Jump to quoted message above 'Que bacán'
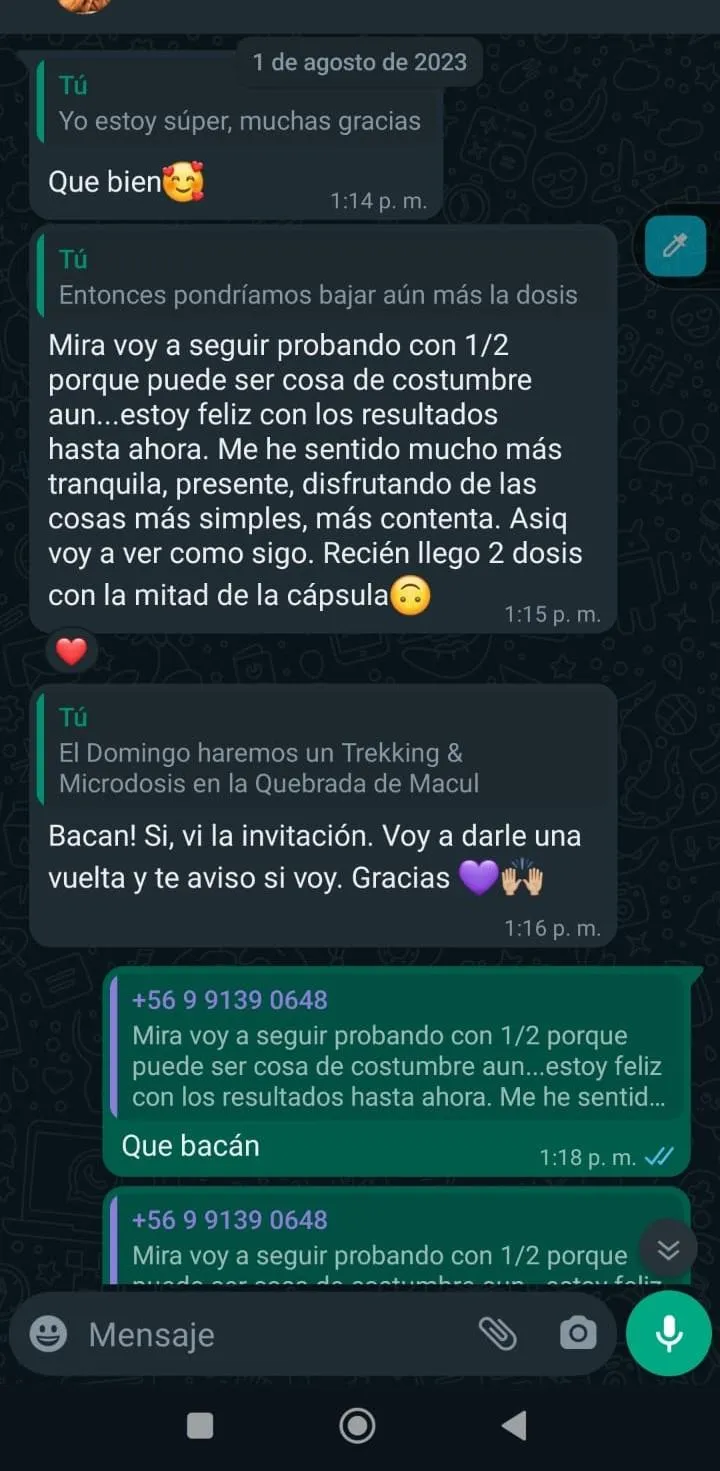The height and width of the screenshot is (1471, 720). pos(399,1049)
